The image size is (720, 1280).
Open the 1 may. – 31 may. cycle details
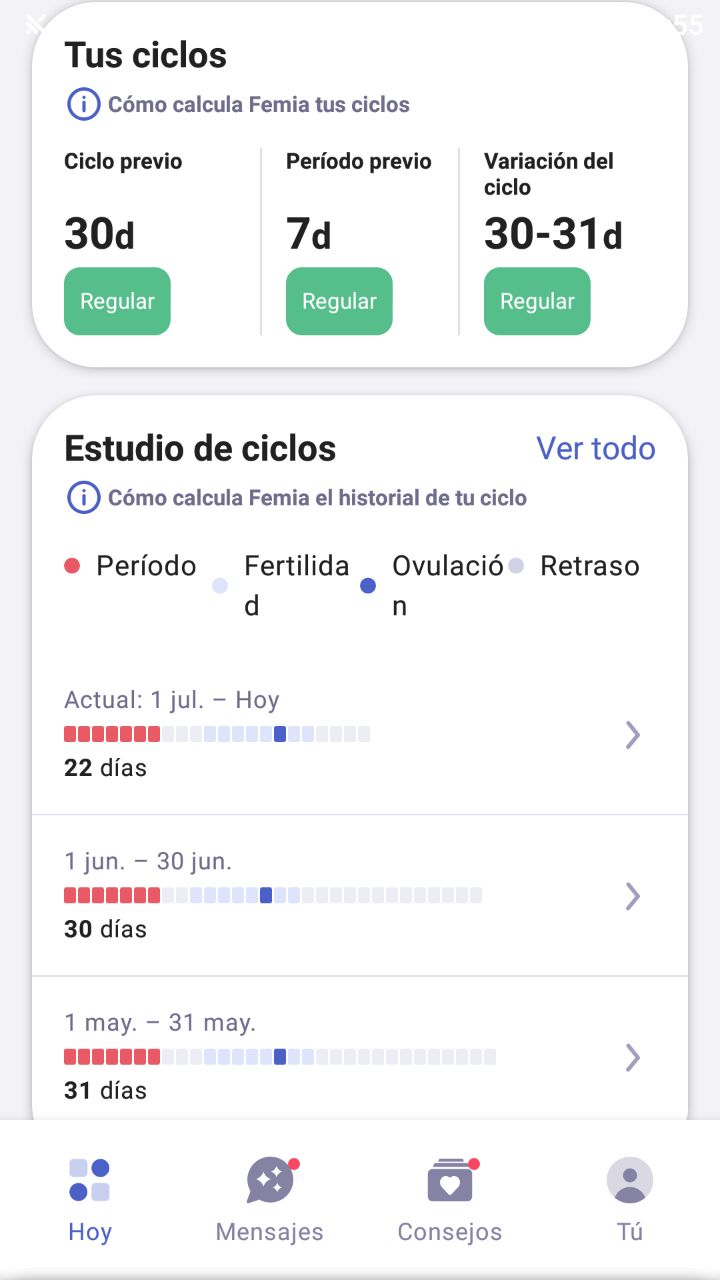point(360,1057)
